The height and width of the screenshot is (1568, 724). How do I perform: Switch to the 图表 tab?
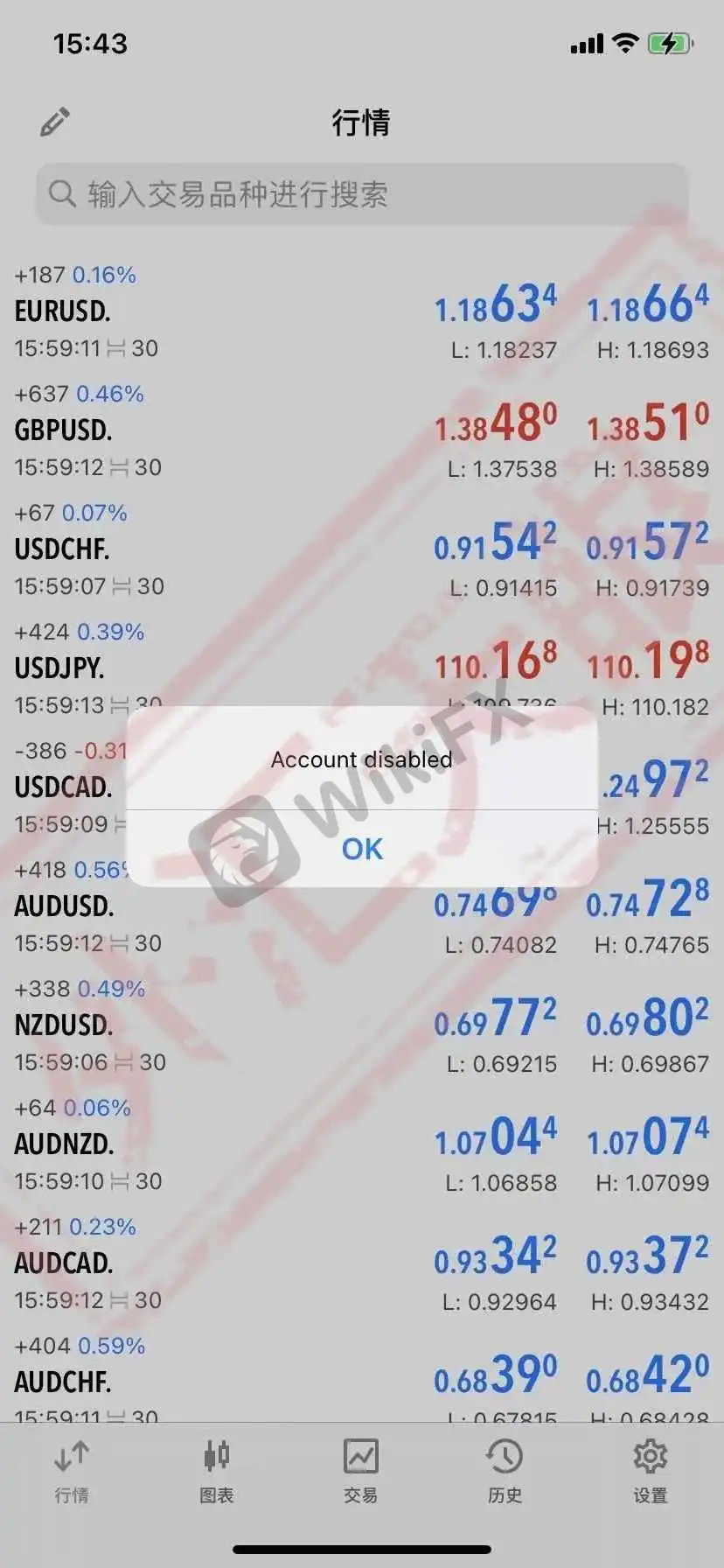click(216, 1472)
